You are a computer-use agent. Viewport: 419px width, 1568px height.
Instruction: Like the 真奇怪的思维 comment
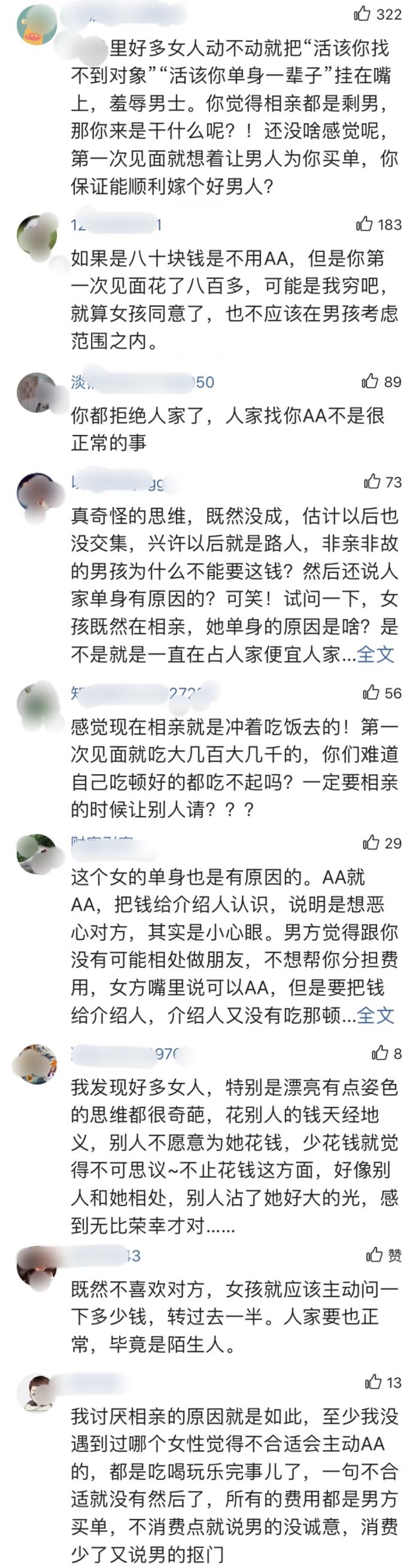pyautogui.click(x=372, y=482)
